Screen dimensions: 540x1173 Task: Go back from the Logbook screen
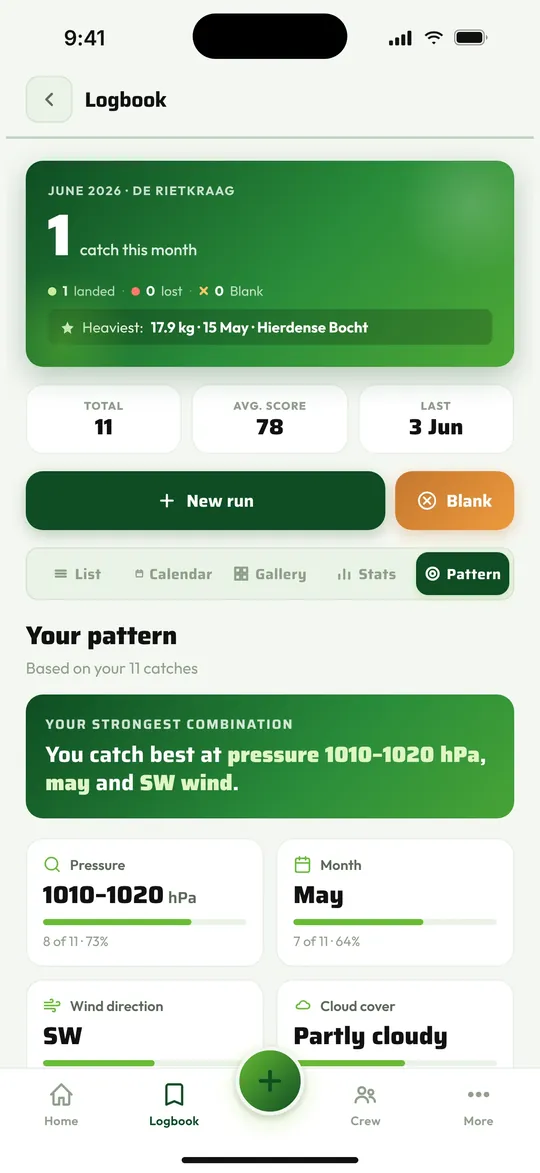[x=49, y=99]
